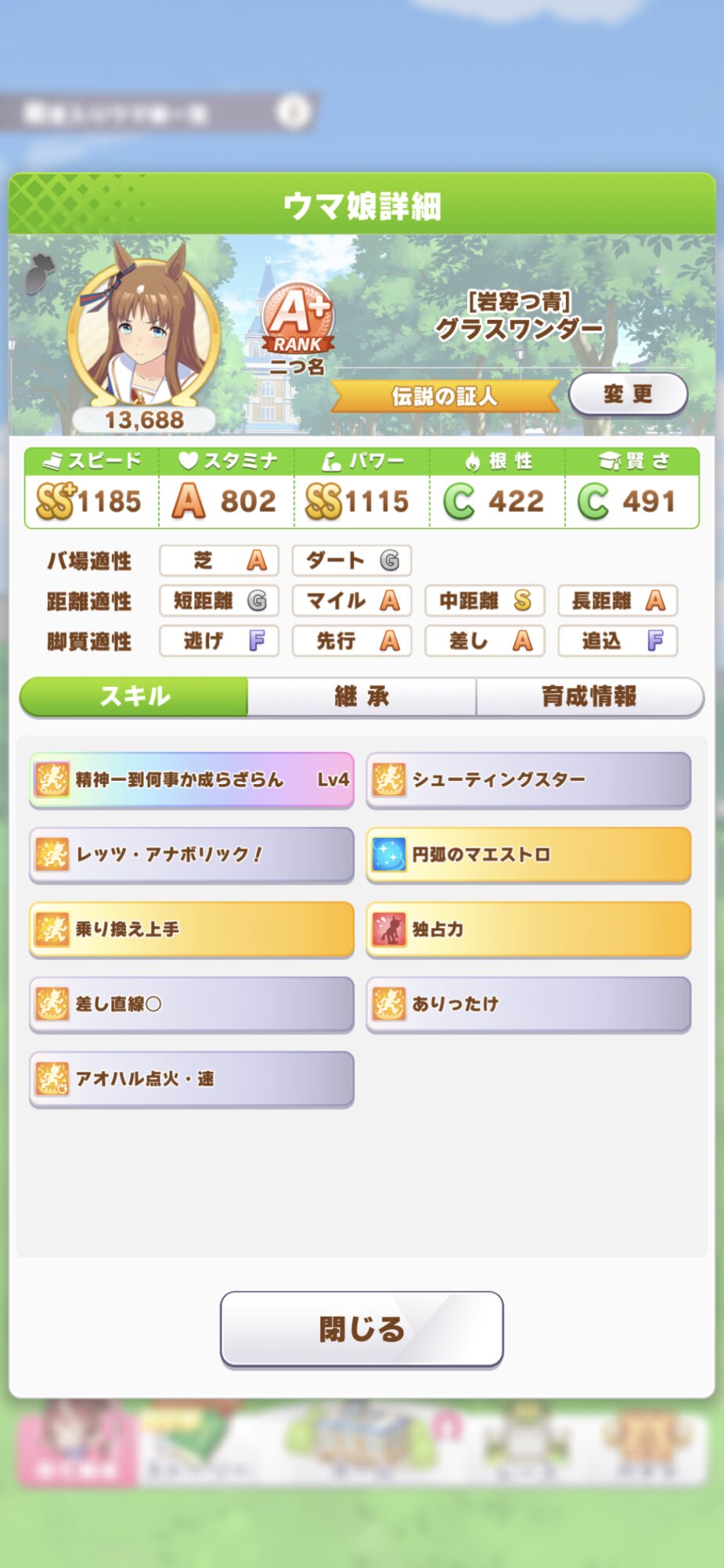Select the スキル tab
Viewport: 724px width, 1568px height.
click(134, 696)
